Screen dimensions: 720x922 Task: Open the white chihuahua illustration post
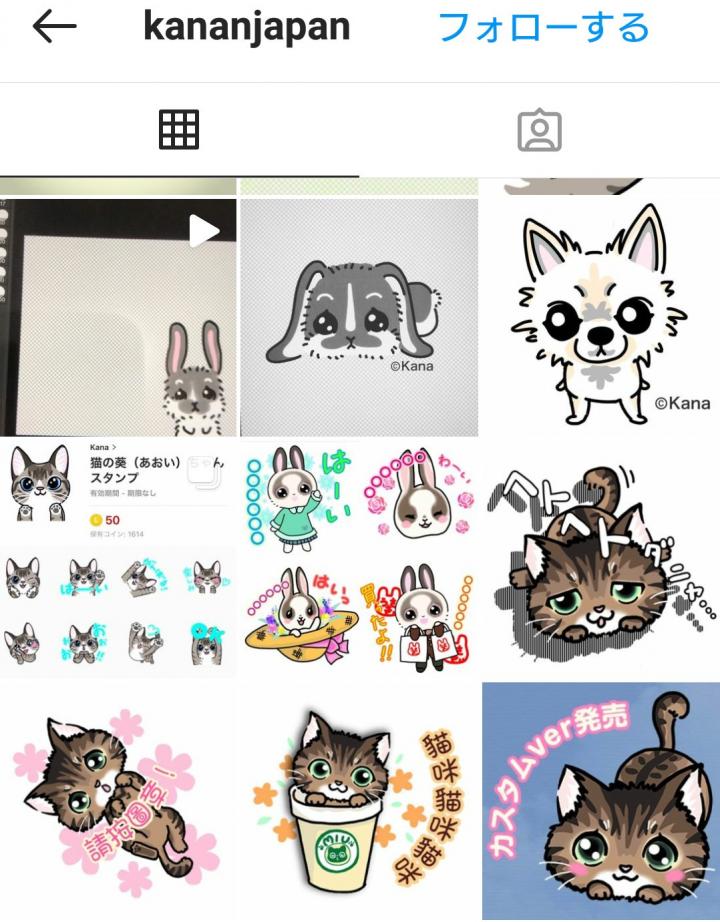point(600,317)
